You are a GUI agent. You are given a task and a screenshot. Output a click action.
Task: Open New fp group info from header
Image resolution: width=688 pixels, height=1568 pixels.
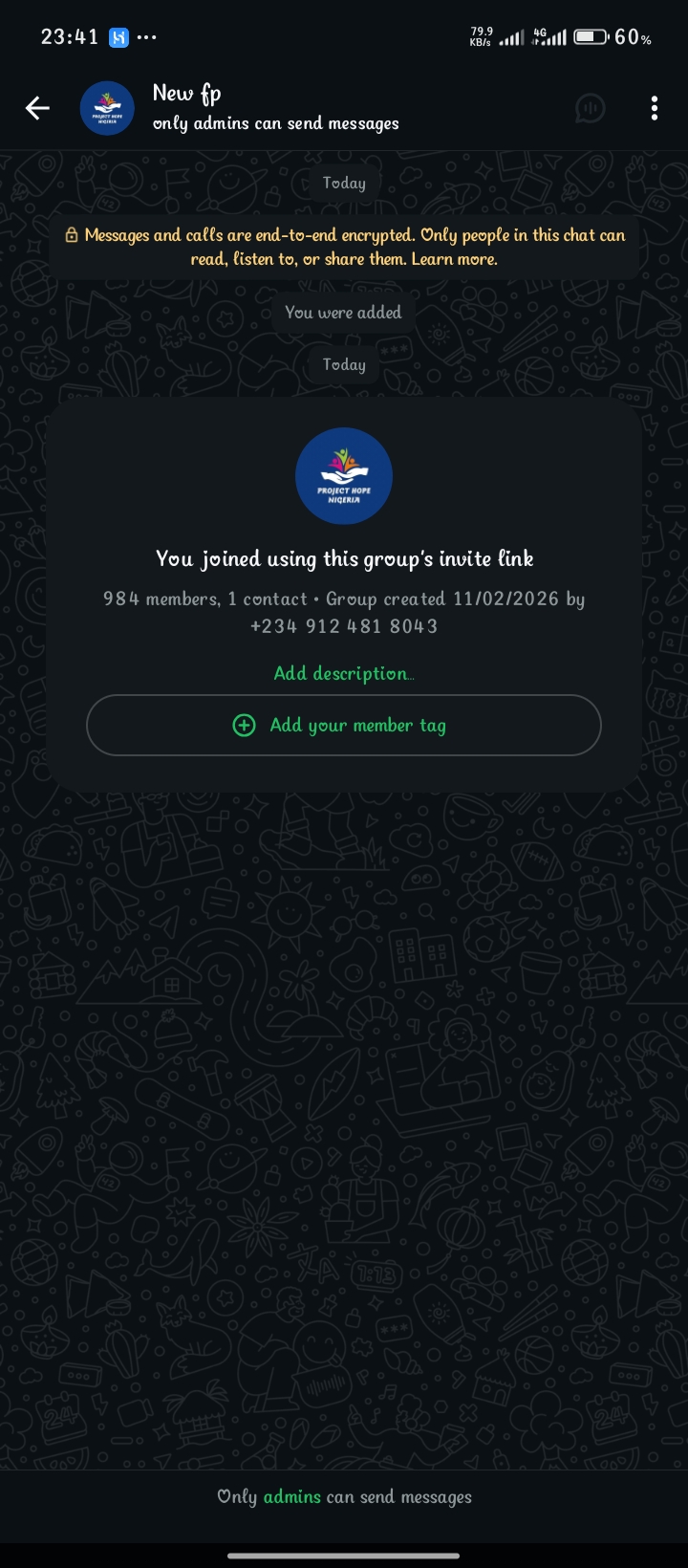click(275, 107)
